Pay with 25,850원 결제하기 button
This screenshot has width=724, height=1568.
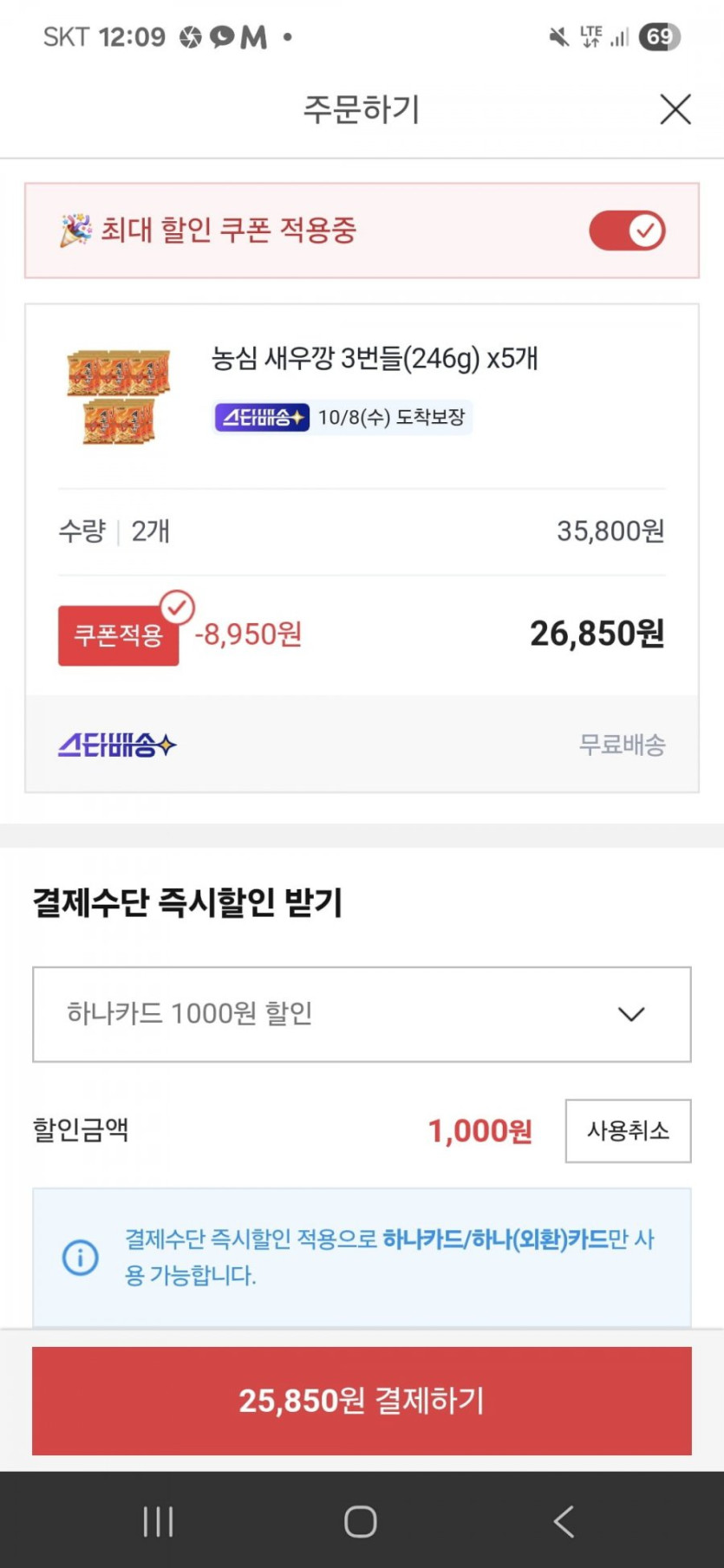[x=362, y=1400]
